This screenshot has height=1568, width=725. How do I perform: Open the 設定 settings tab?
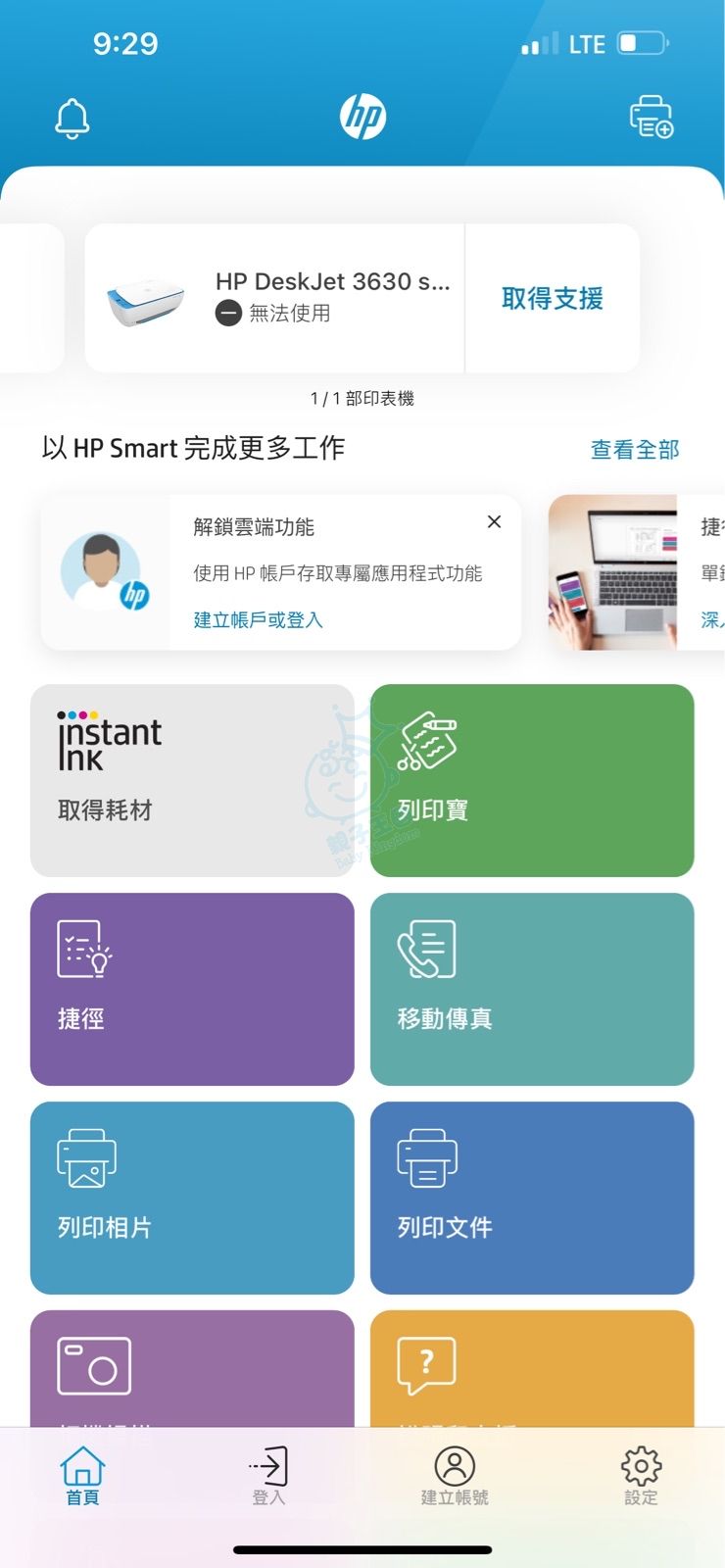pos(641,1476)
